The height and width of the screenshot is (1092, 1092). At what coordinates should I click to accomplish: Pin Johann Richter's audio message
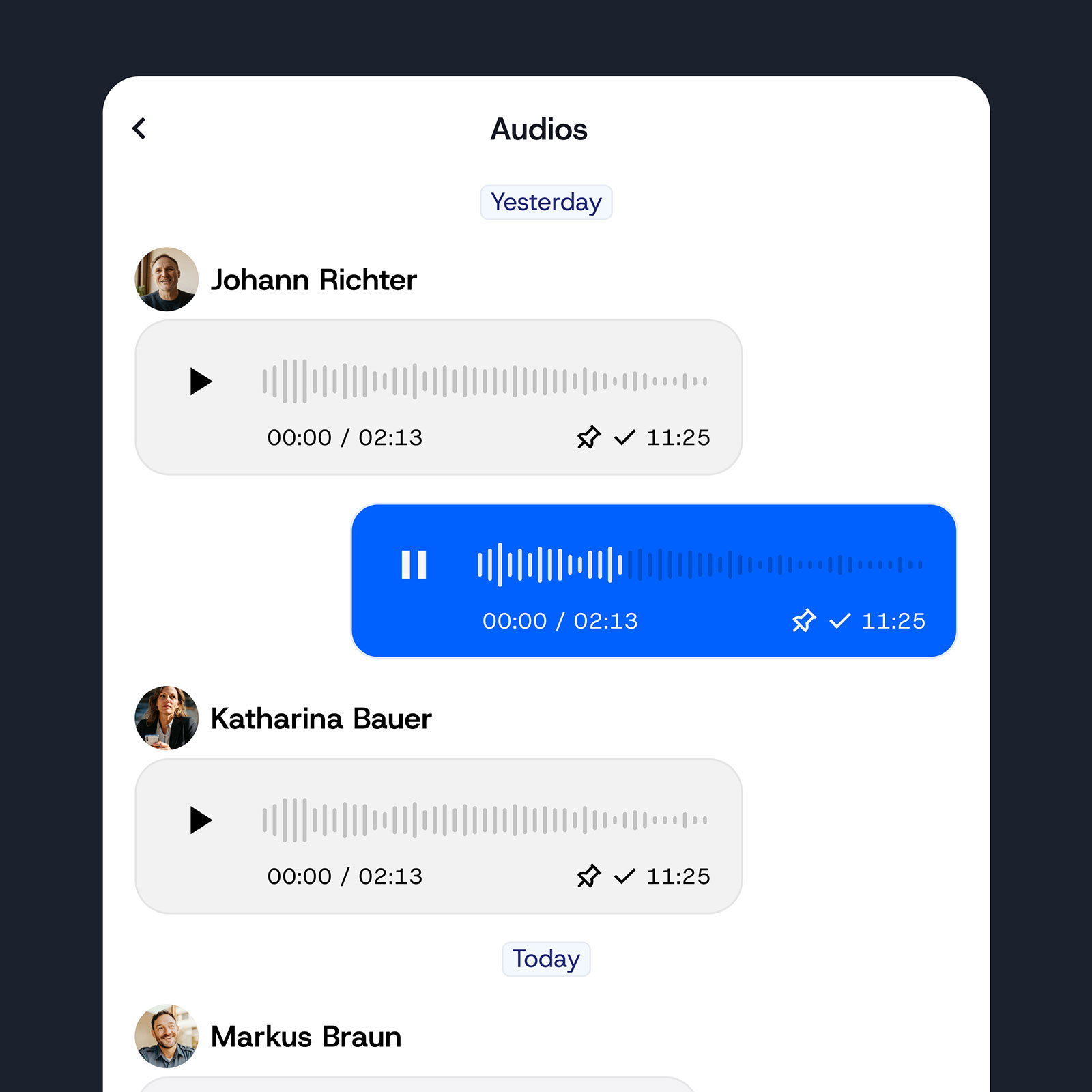point(588,437)
